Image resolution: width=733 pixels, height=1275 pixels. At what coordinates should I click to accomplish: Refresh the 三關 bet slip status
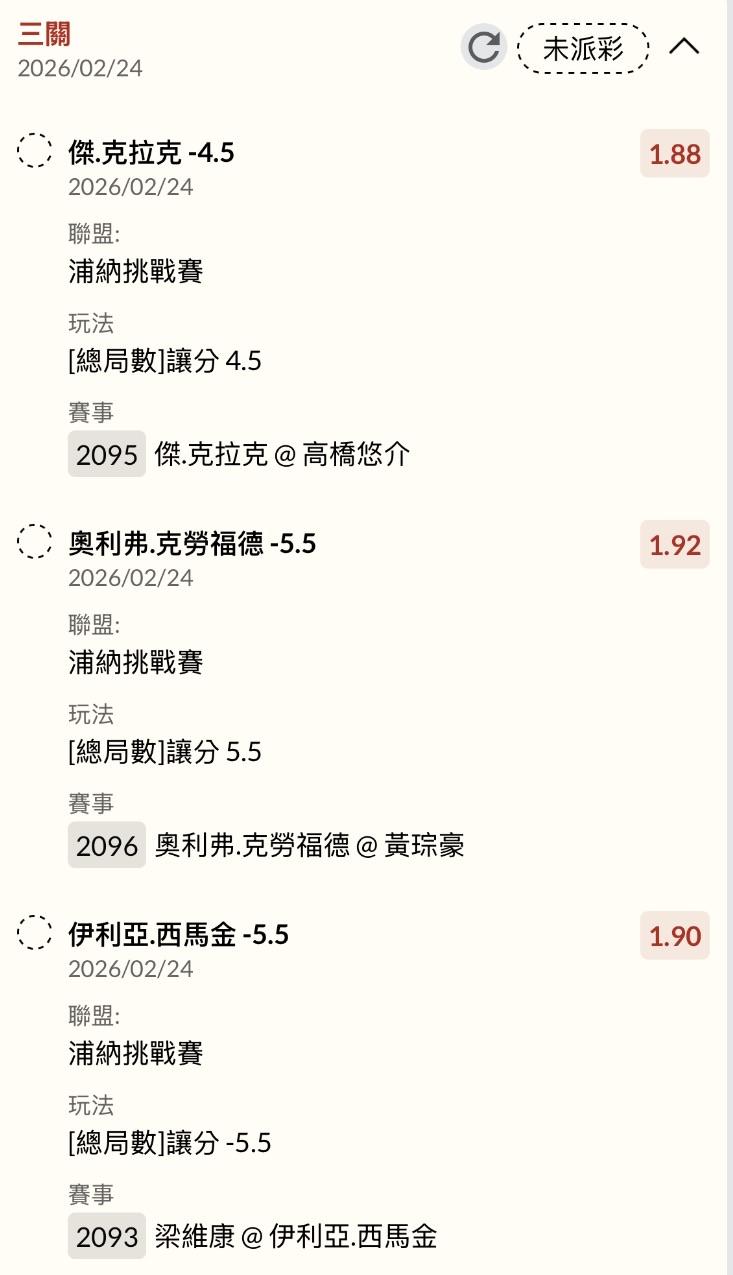pos(483,47)
